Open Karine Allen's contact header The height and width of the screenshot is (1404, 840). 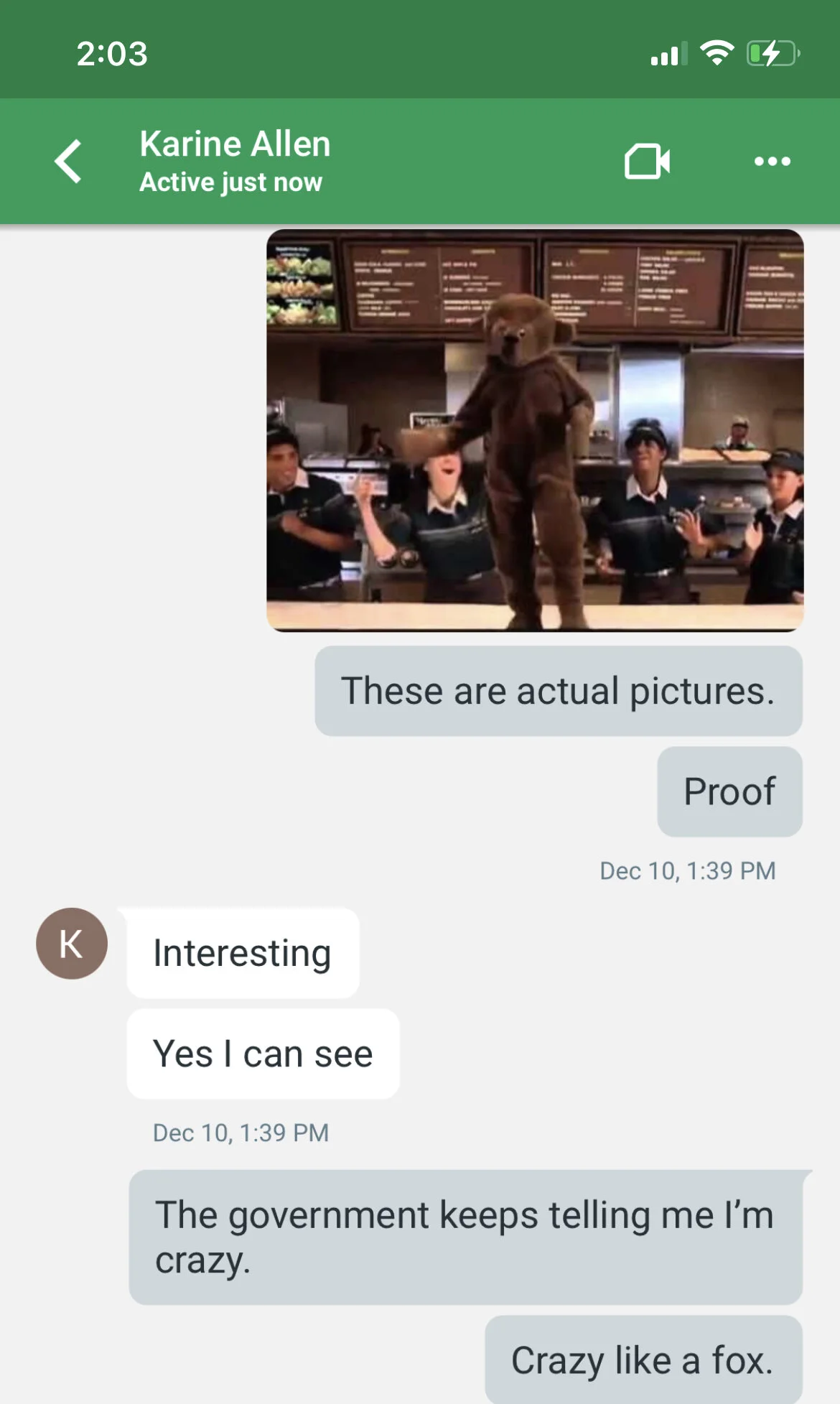pyautogui.click(x=235, y=162)
